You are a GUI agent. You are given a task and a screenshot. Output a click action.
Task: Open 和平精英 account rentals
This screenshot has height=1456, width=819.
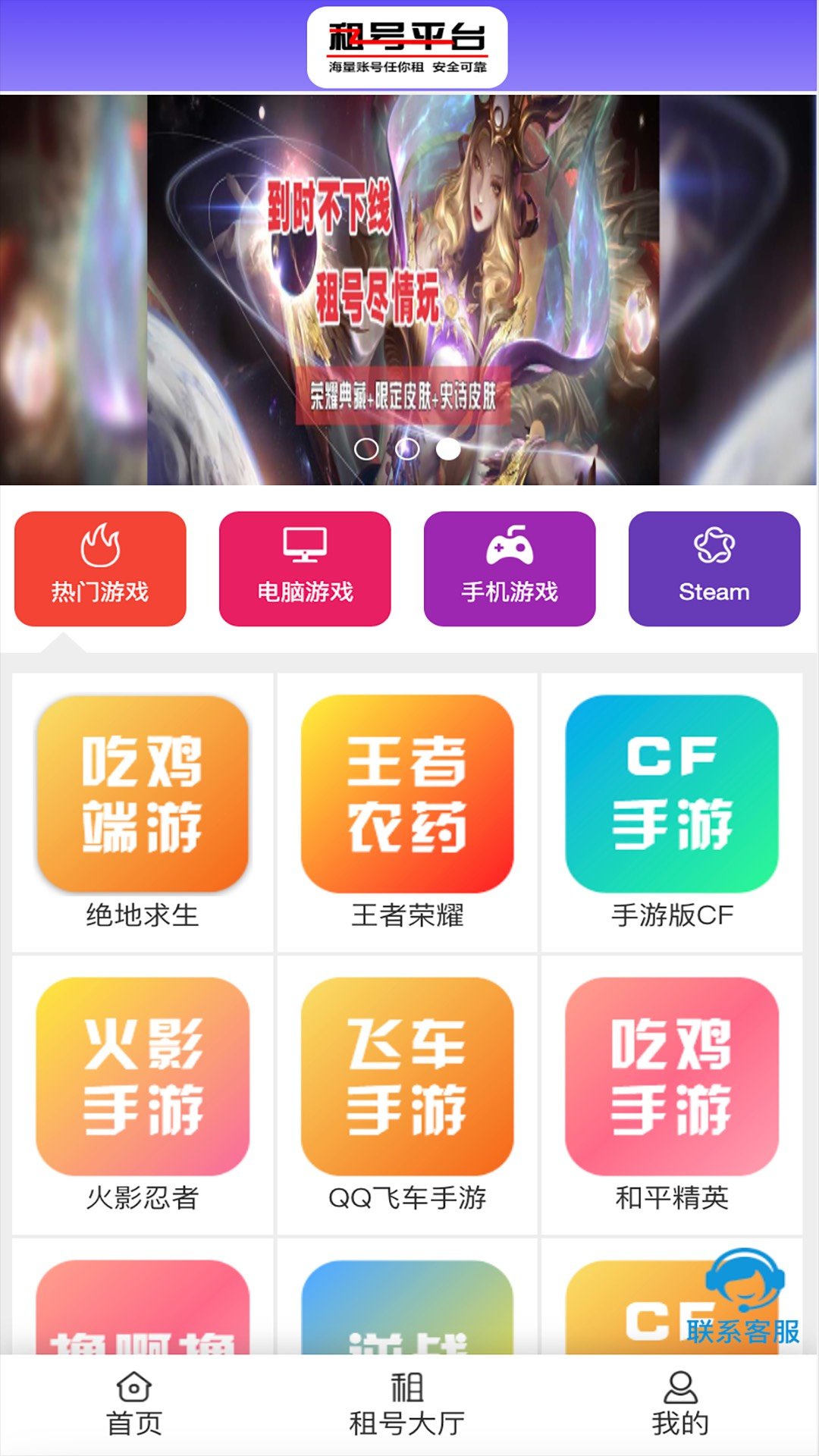pyautogui.click(x=672, y=1094)
